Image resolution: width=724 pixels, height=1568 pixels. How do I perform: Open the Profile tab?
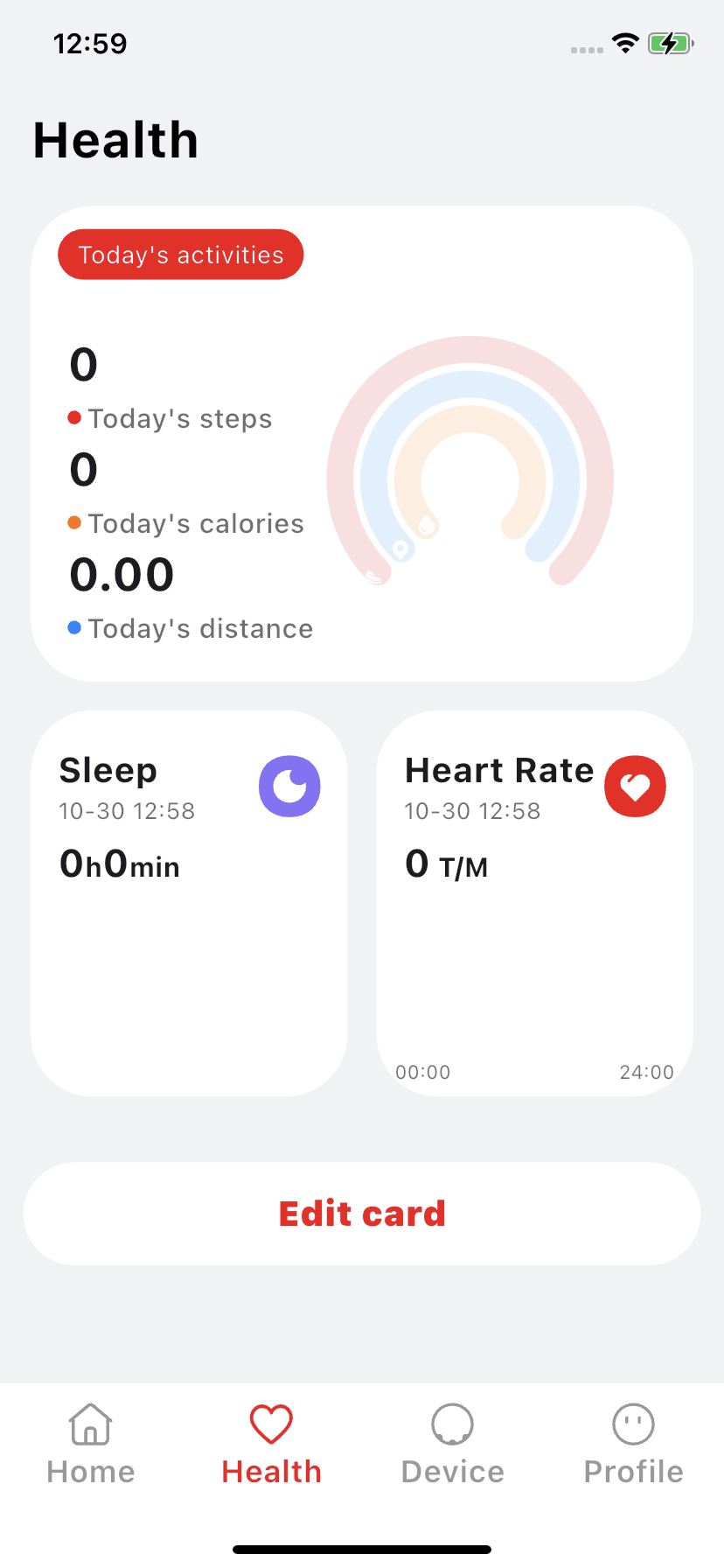(x=633, y=1445)
